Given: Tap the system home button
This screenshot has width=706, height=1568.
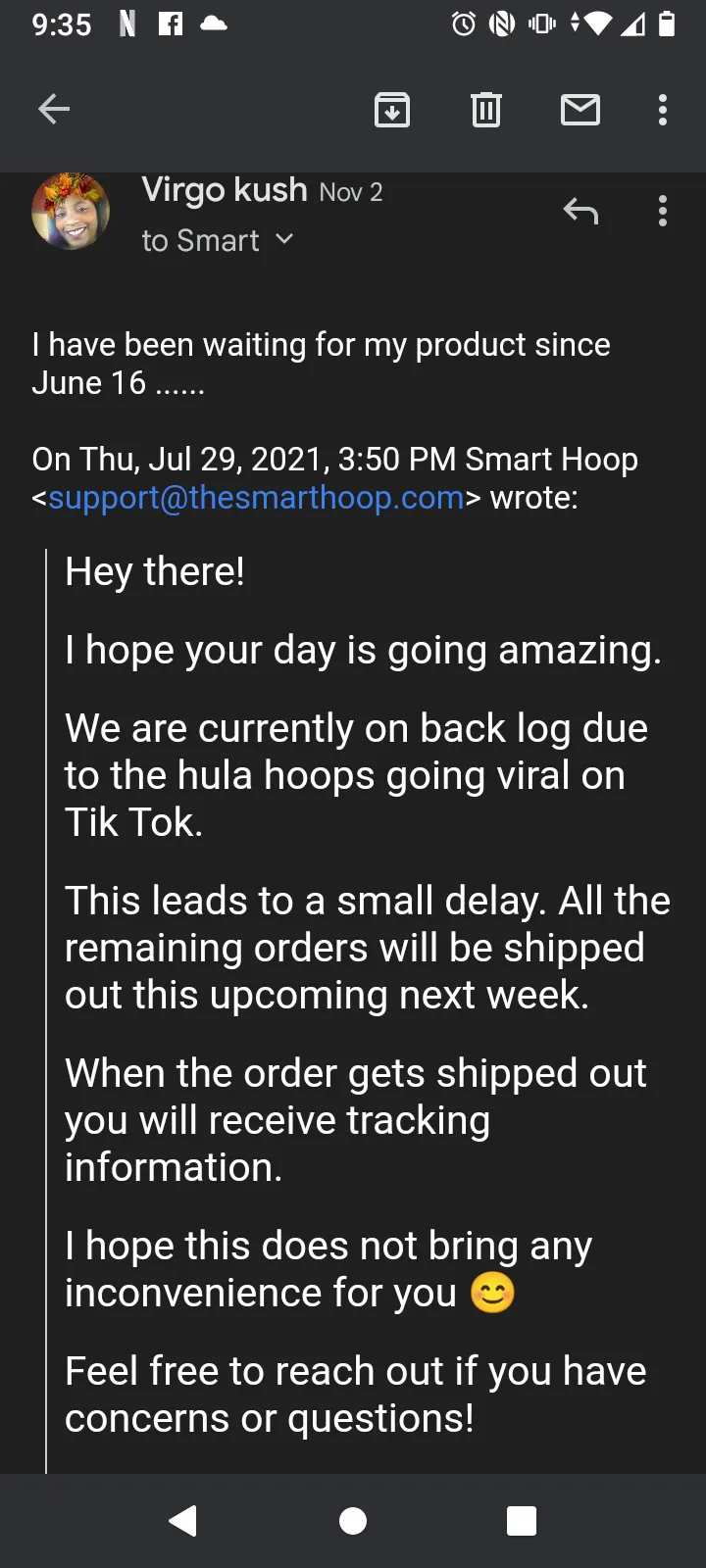Looking at the screenshot, I should pyautogui.click(x=353, y=1521).
